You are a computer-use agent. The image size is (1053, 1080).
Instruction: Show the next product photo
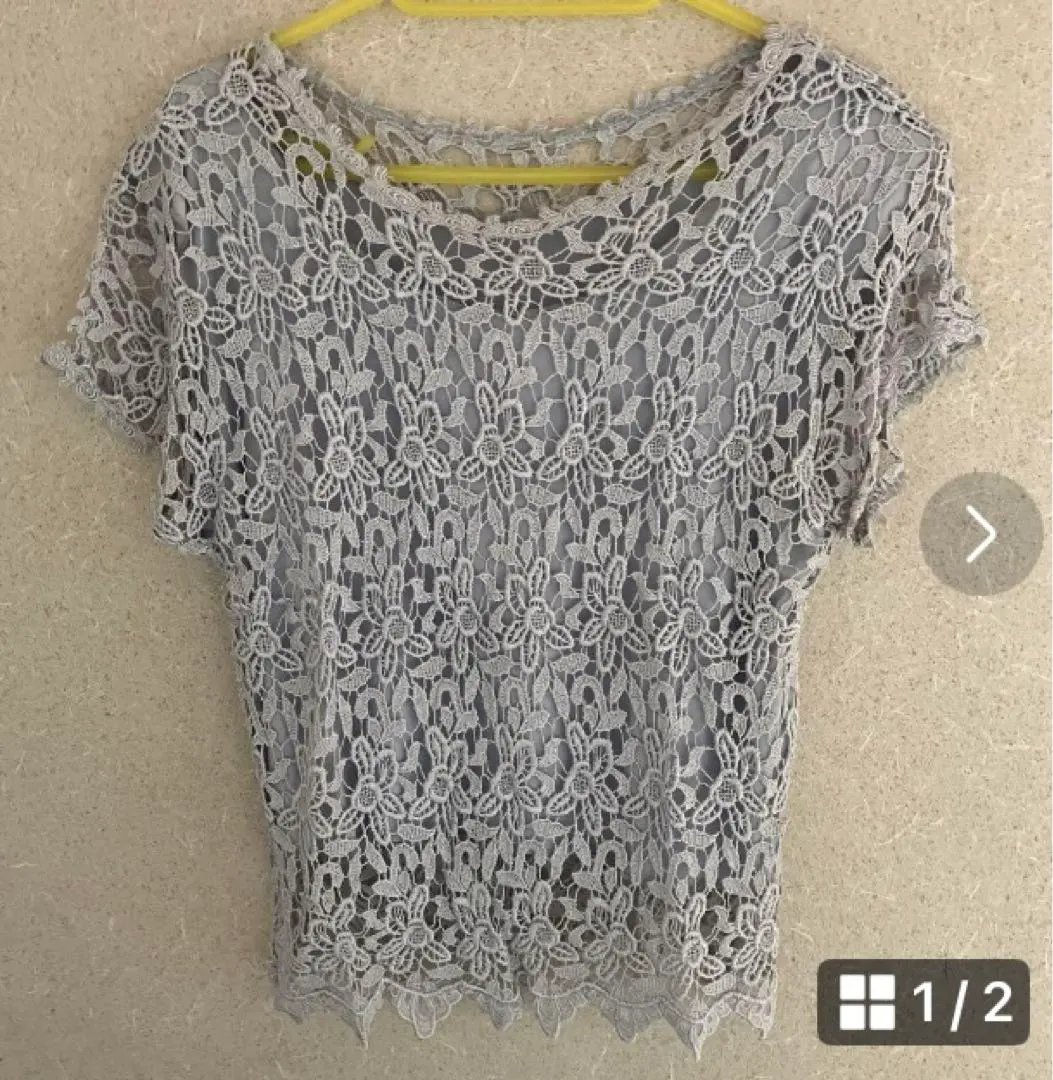coord(980,535)
